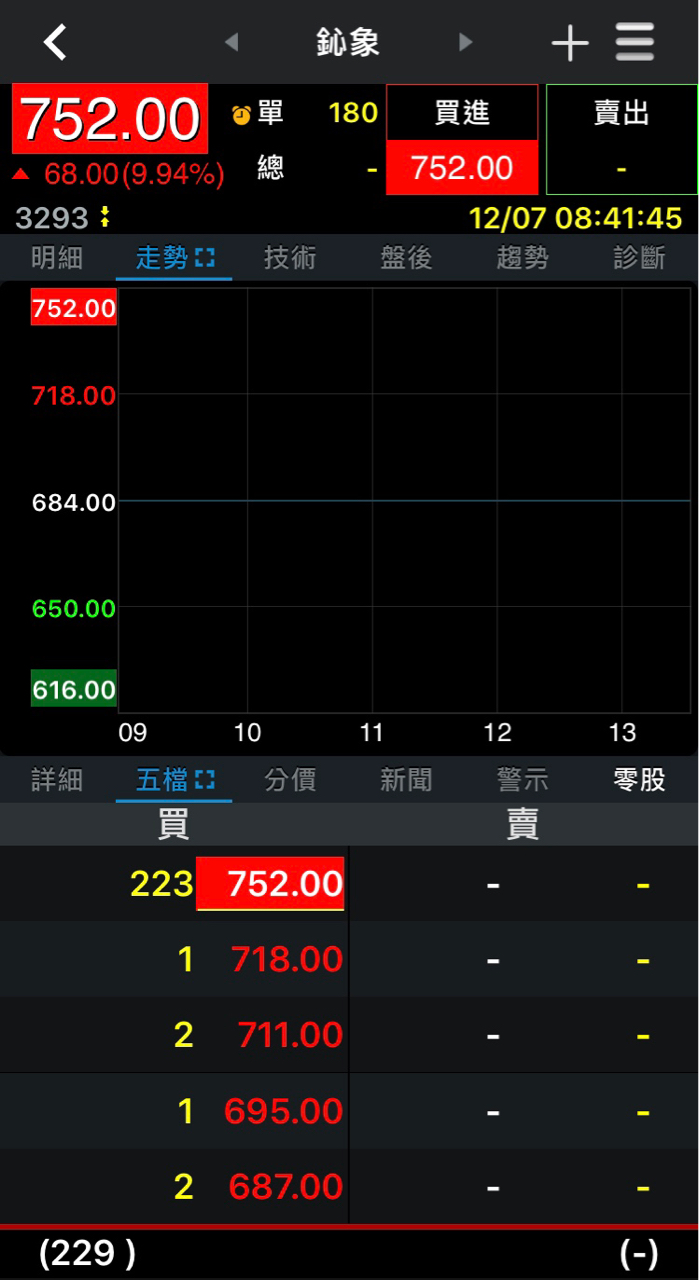View the 新聞 news tab
The width and height of the screenshot is (699, 1280).
(x=406, y=780)
